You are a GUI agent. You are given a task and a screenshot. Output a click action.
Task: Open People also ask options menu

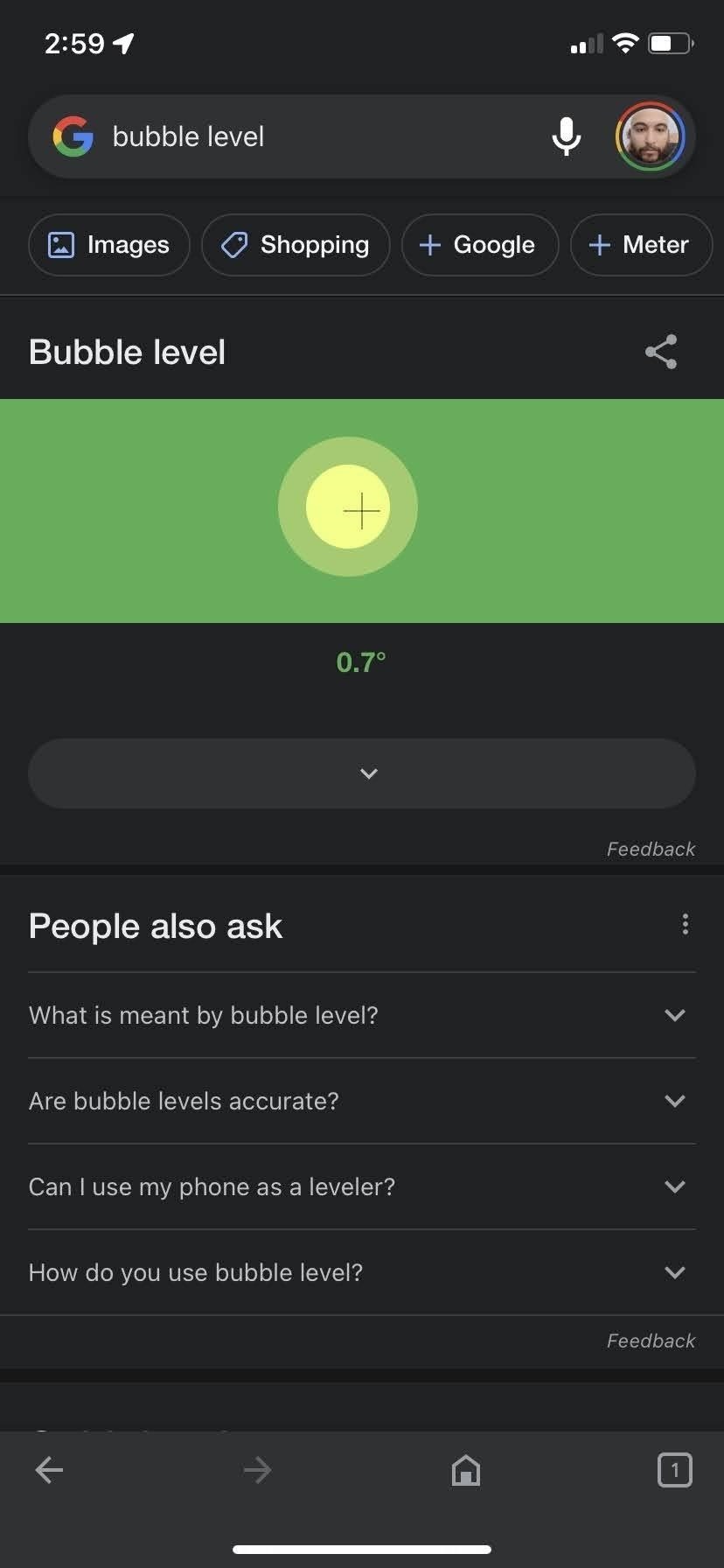click(x=685, y=924)
